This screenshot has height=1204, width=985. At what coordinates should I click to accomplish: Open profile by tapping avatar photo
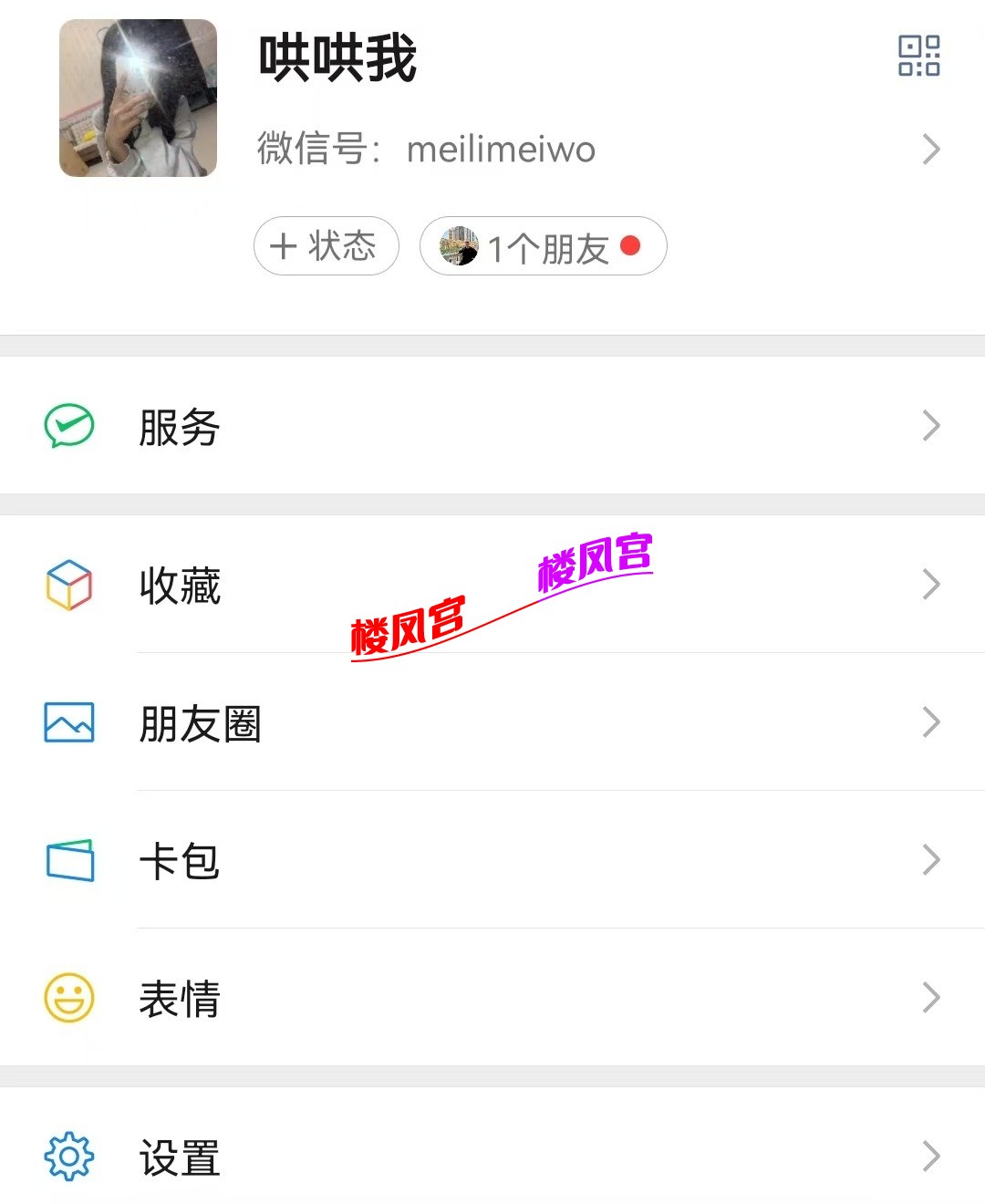[x=138, y=98]
